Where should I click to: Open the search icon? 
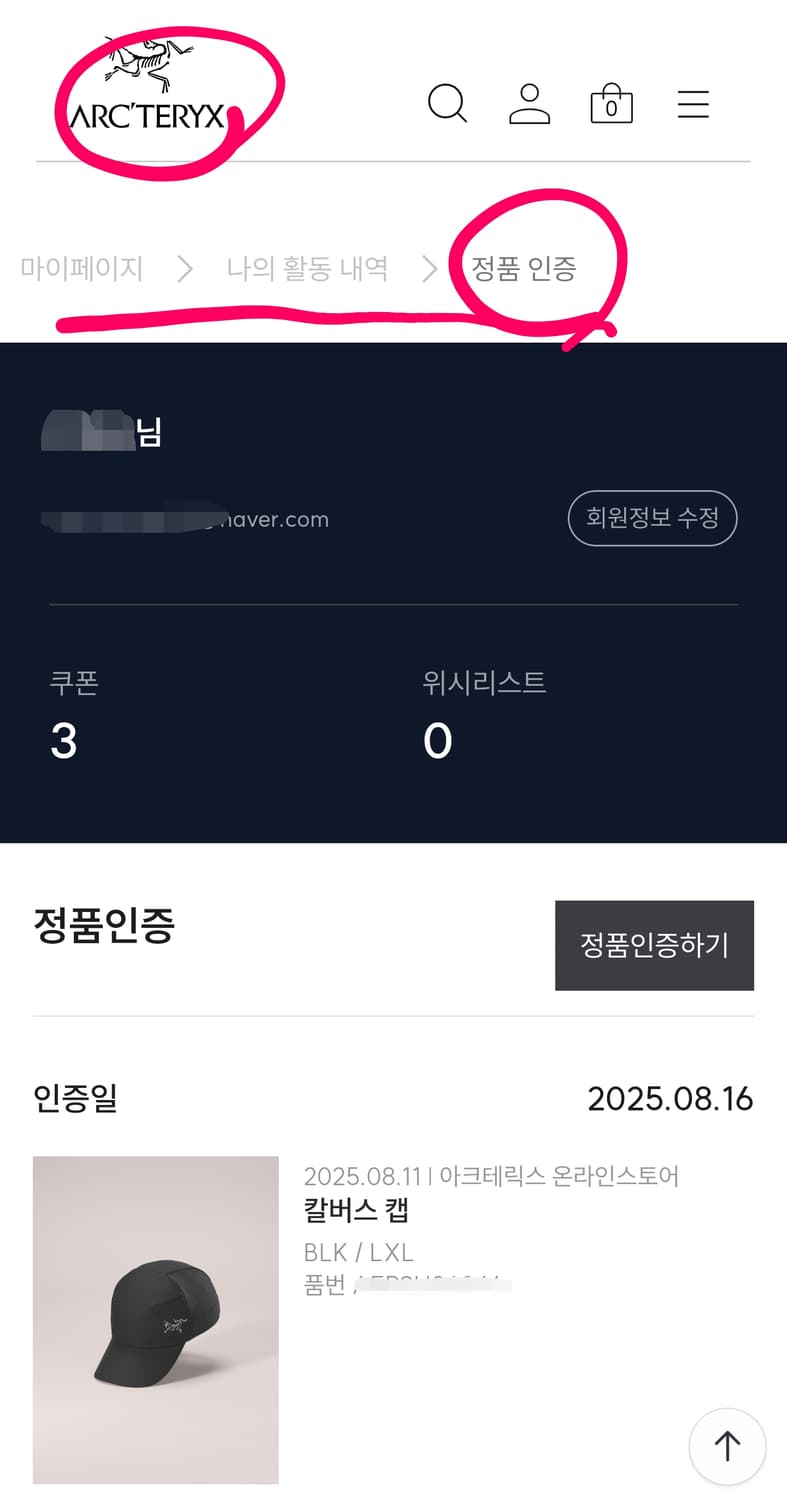[x=447, y=104]
